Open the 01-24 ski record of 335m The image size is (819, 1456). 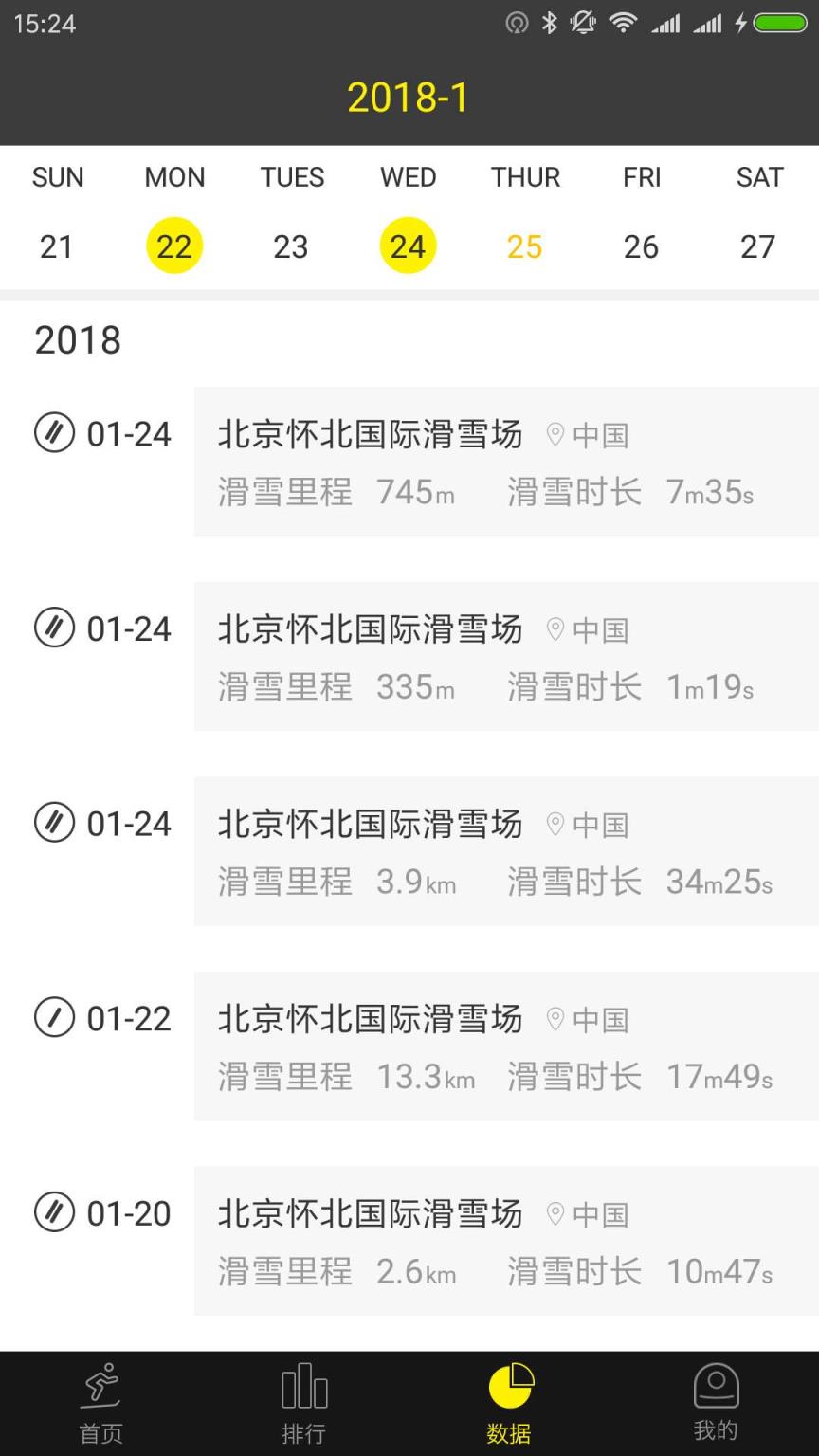click(506, 656)
